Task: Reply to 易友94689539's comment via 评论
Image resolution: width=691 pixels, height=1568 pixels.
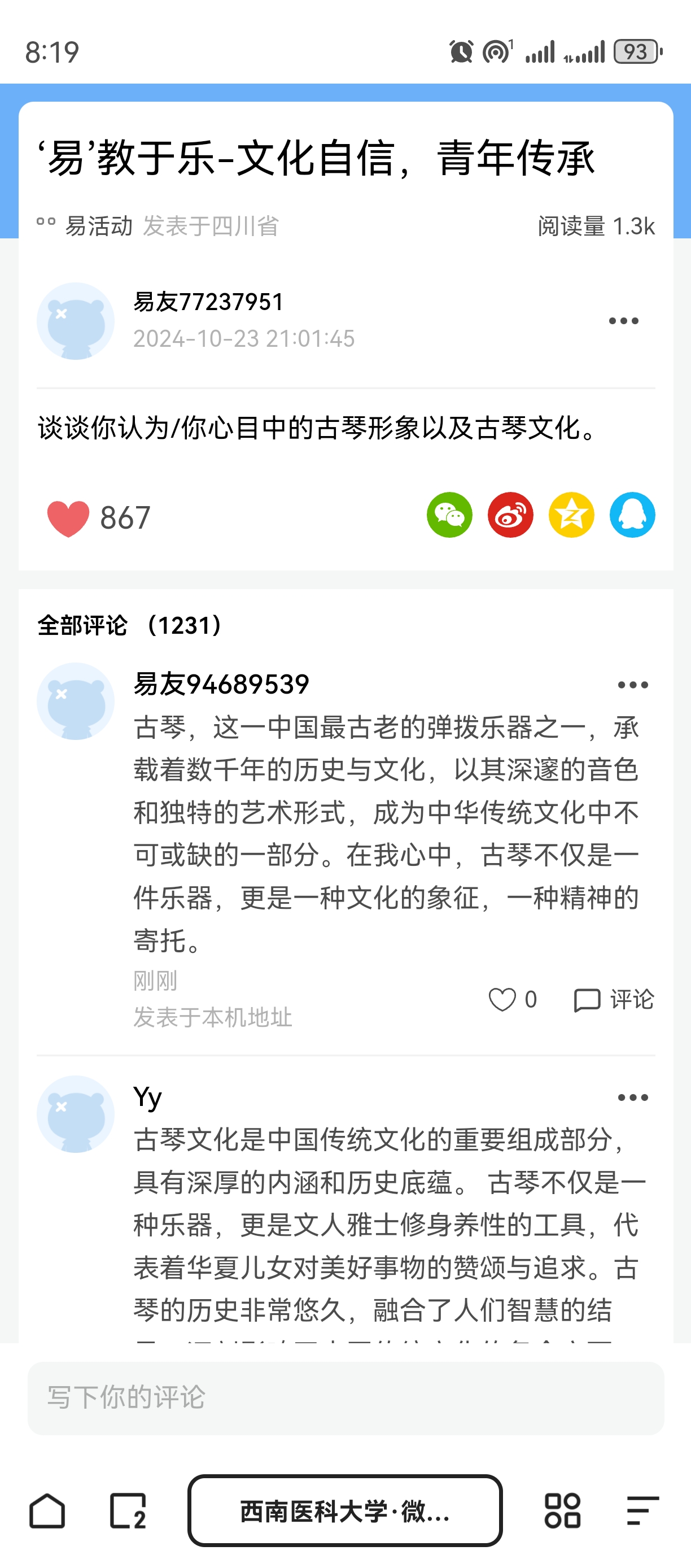Action: click(614, 999)
